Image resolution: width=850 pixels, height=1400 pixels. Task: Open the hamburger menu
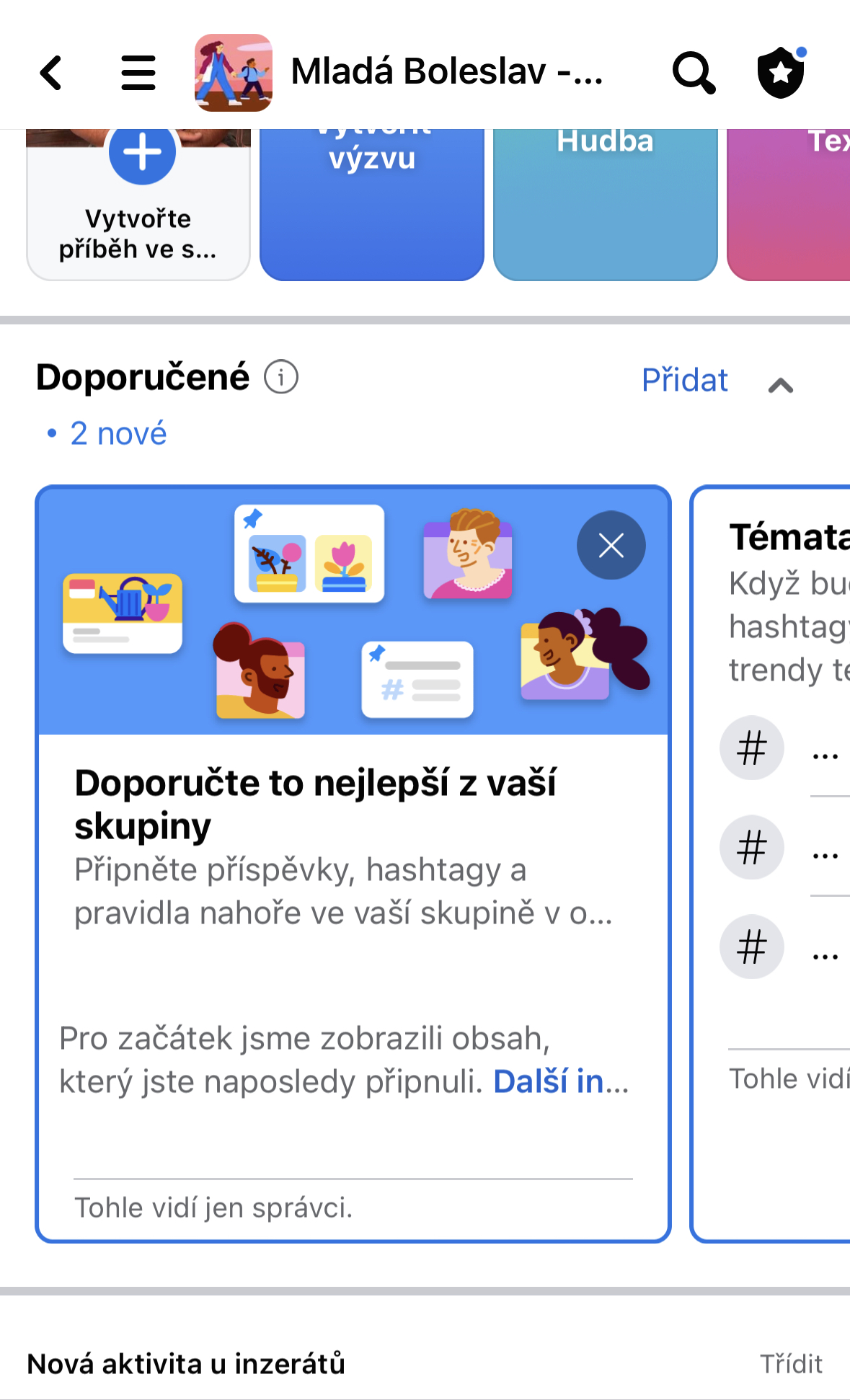(x=138, y=73)
